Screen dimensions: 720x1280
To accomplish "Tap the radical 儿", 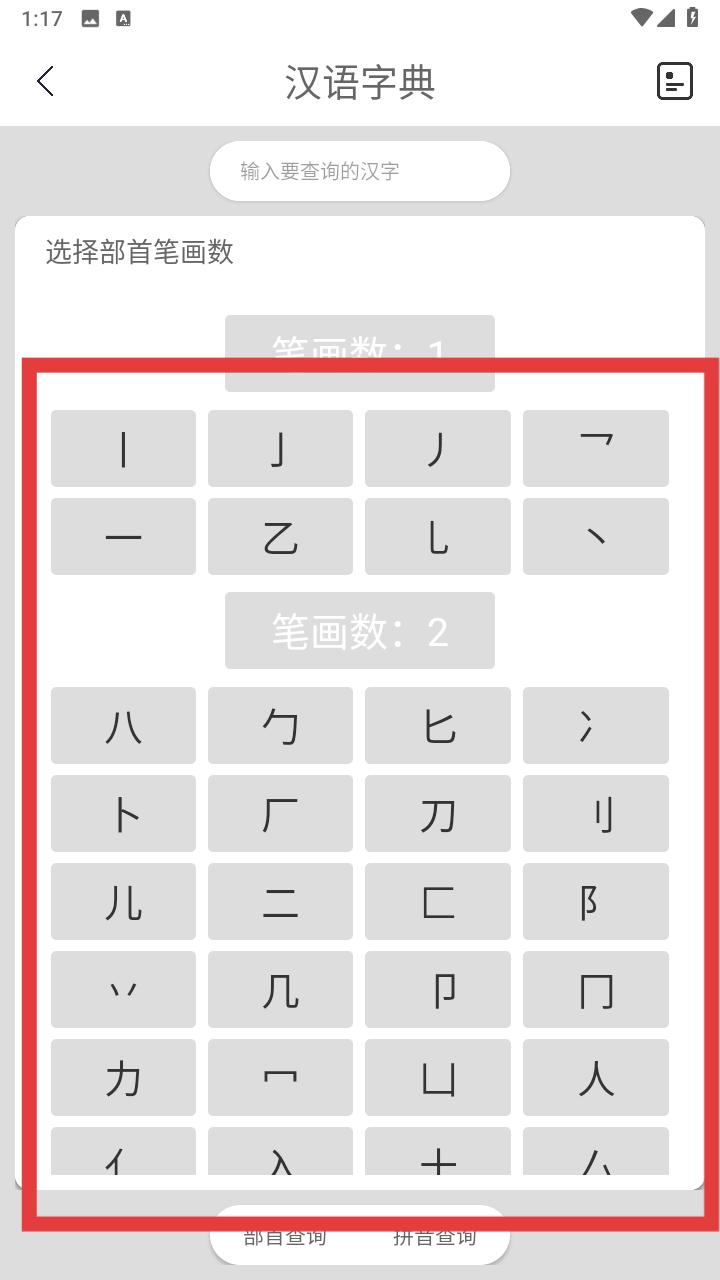I will tap(123, 902).
